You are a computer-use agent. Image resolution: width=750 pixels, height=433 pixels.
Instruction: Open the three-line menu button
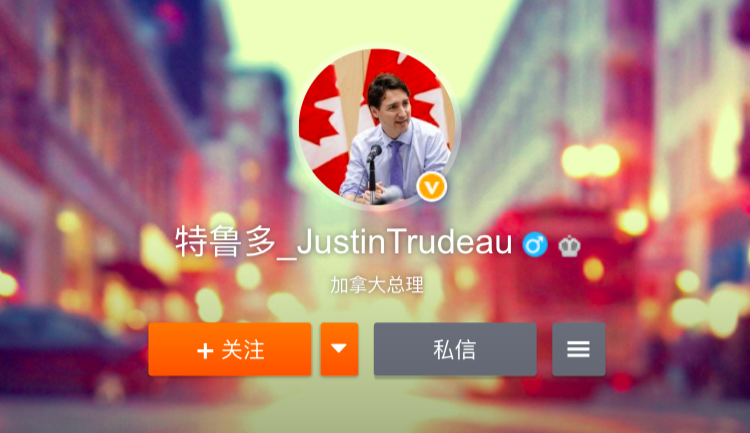pyautogui.click(x=578, y=350)
